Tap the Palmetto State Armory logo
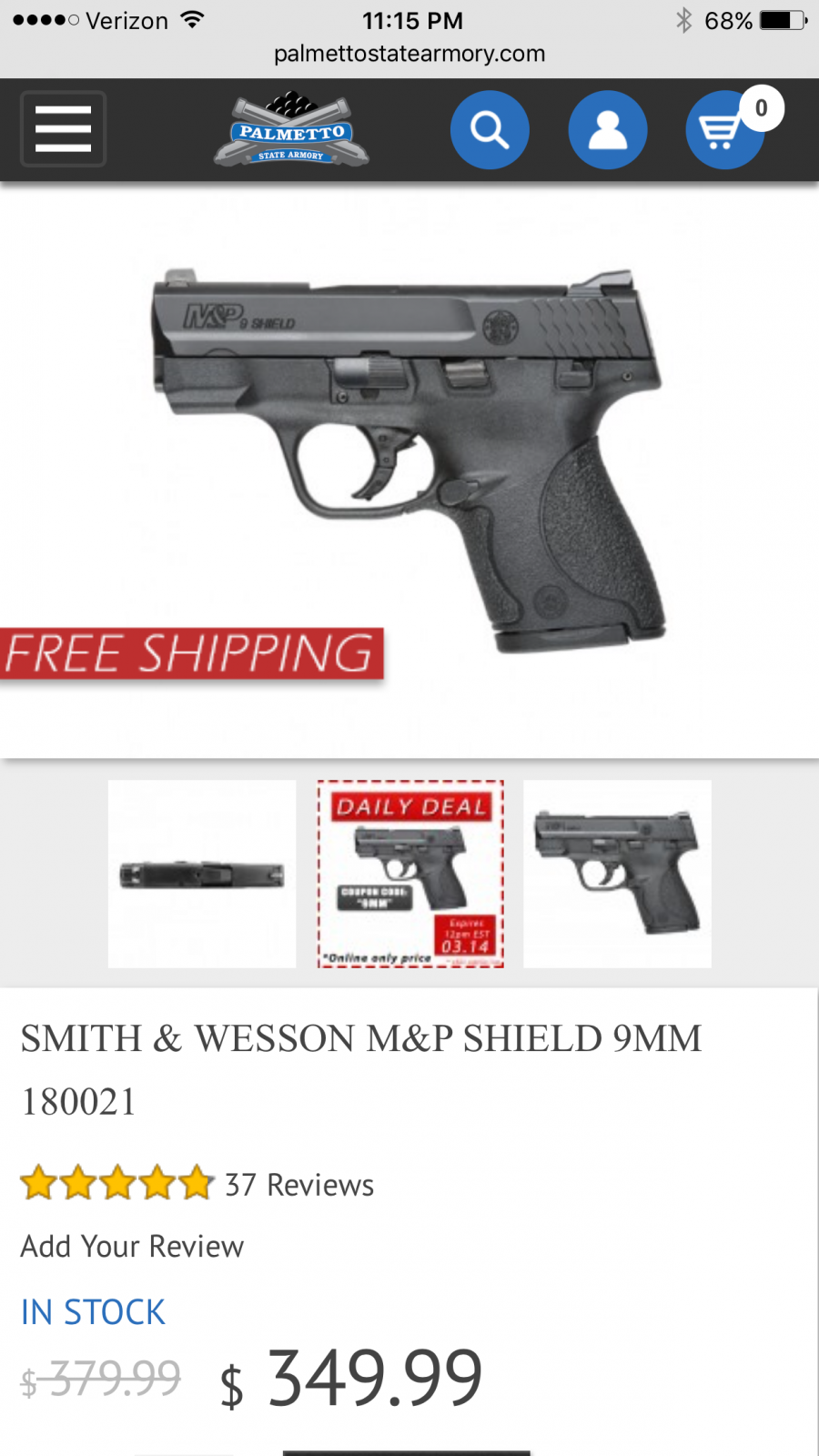Screen dimensions: 819x1456 pos(291,129)
